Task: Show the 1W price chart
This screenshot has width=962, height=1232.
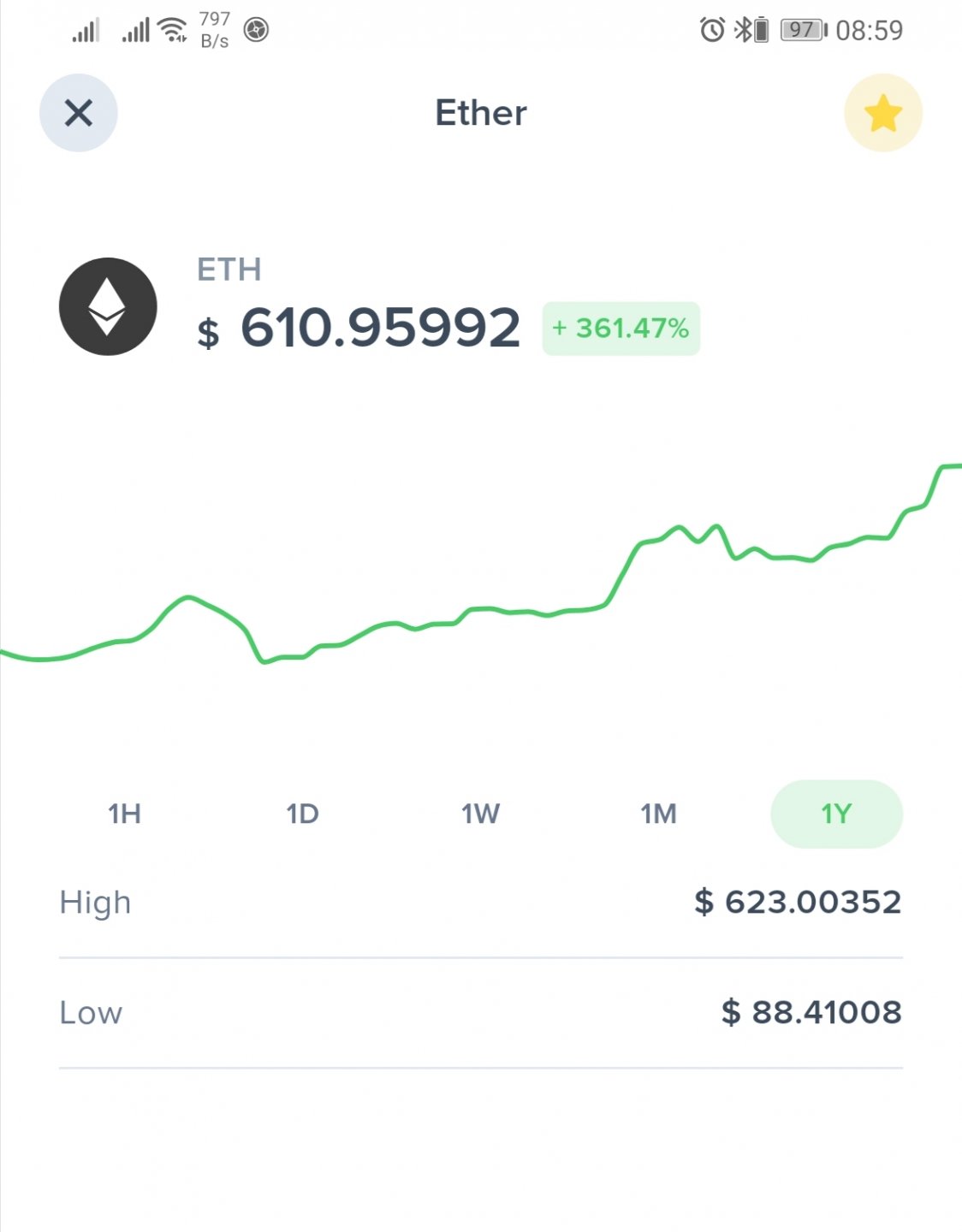Action: pos(480,814)
